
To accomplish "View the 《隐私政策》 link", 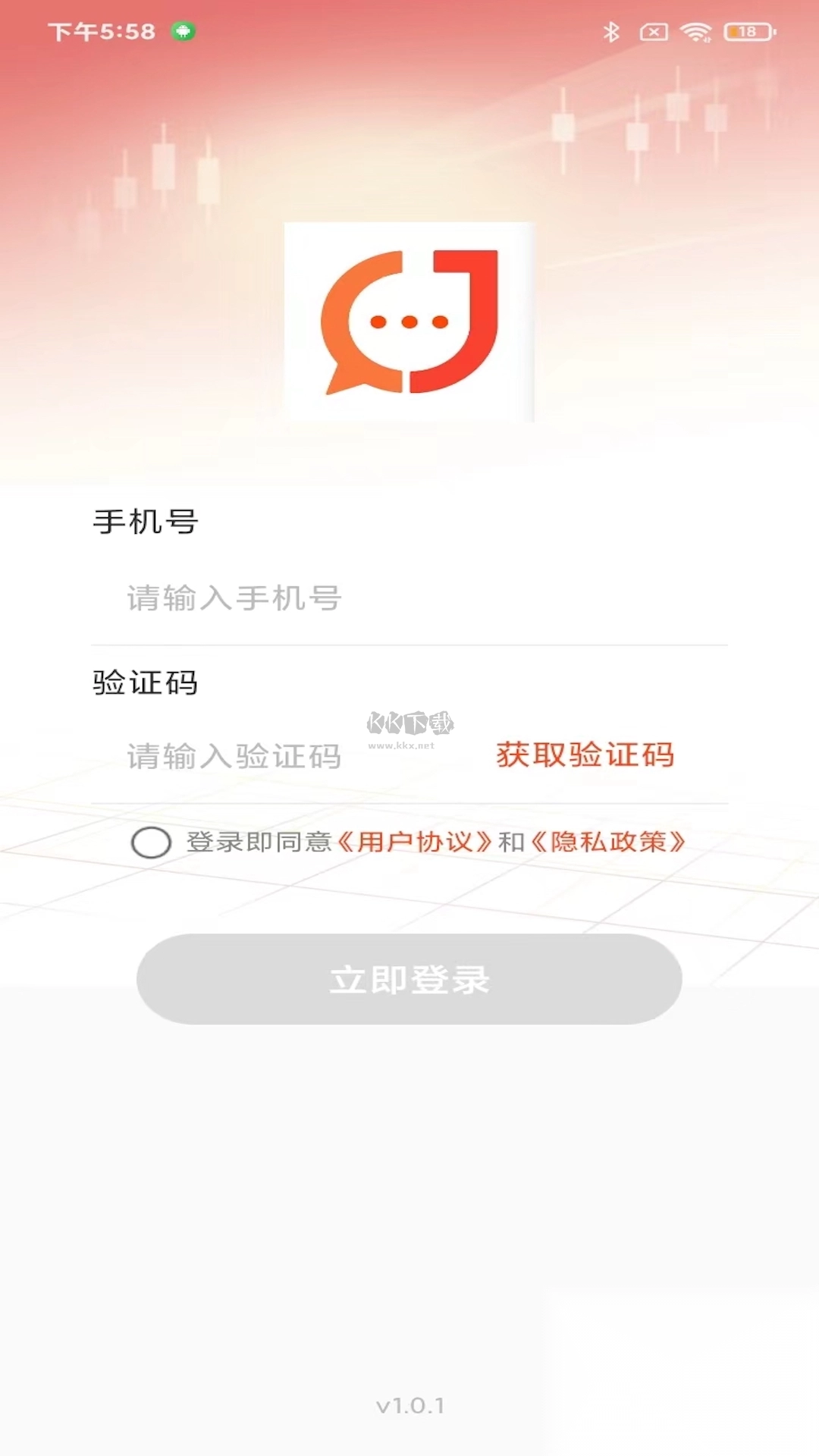I will click(607, 842).
